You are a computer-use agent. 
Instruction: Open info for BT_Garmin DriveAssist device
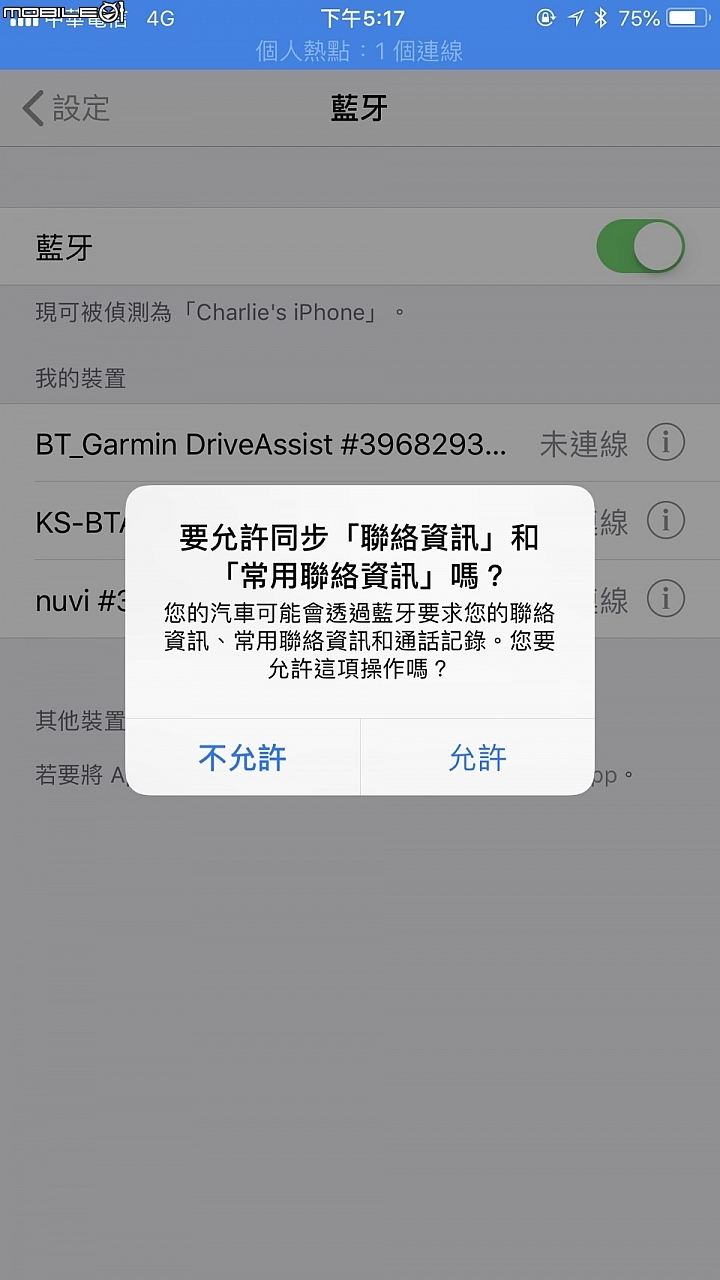[x=666, y=442]
